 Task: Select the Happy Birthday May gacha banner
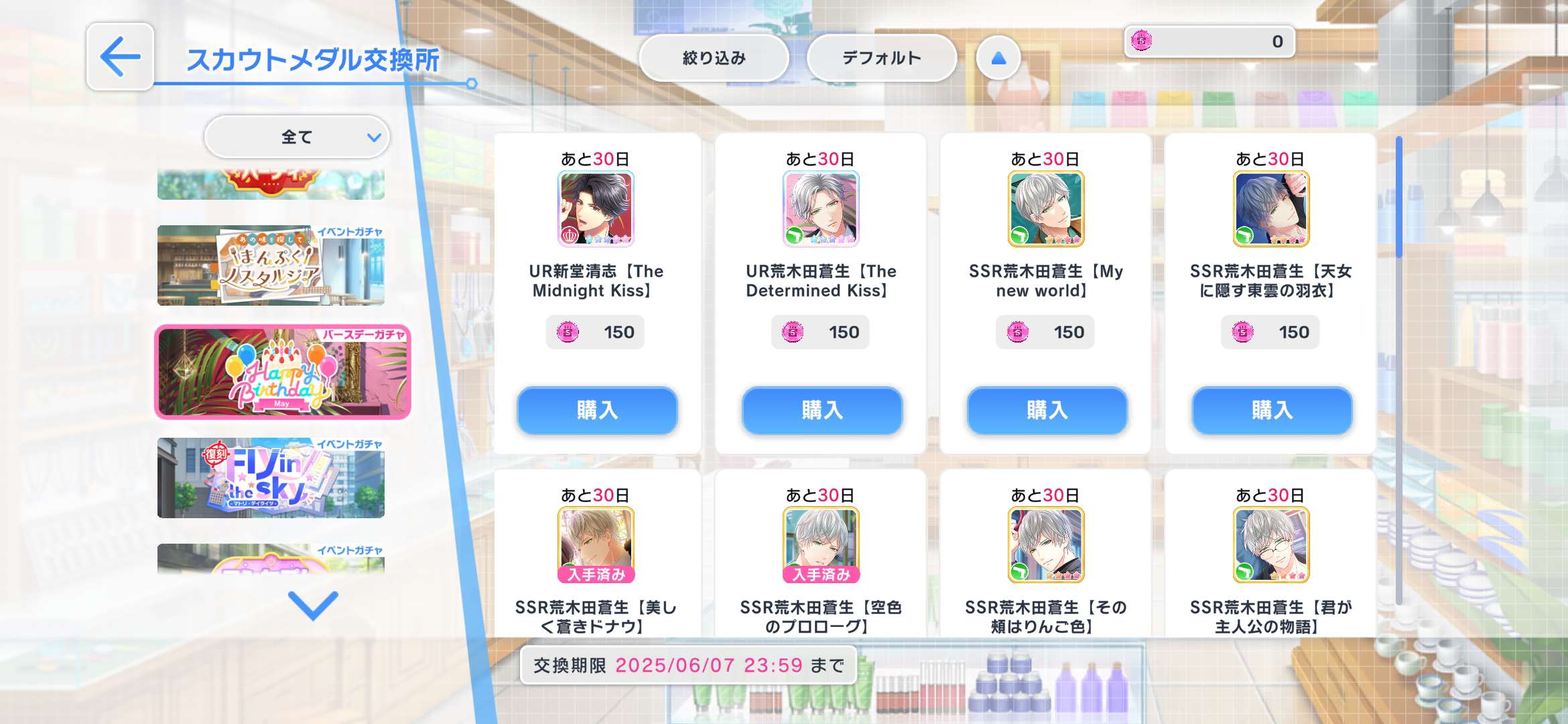point(282,372)
